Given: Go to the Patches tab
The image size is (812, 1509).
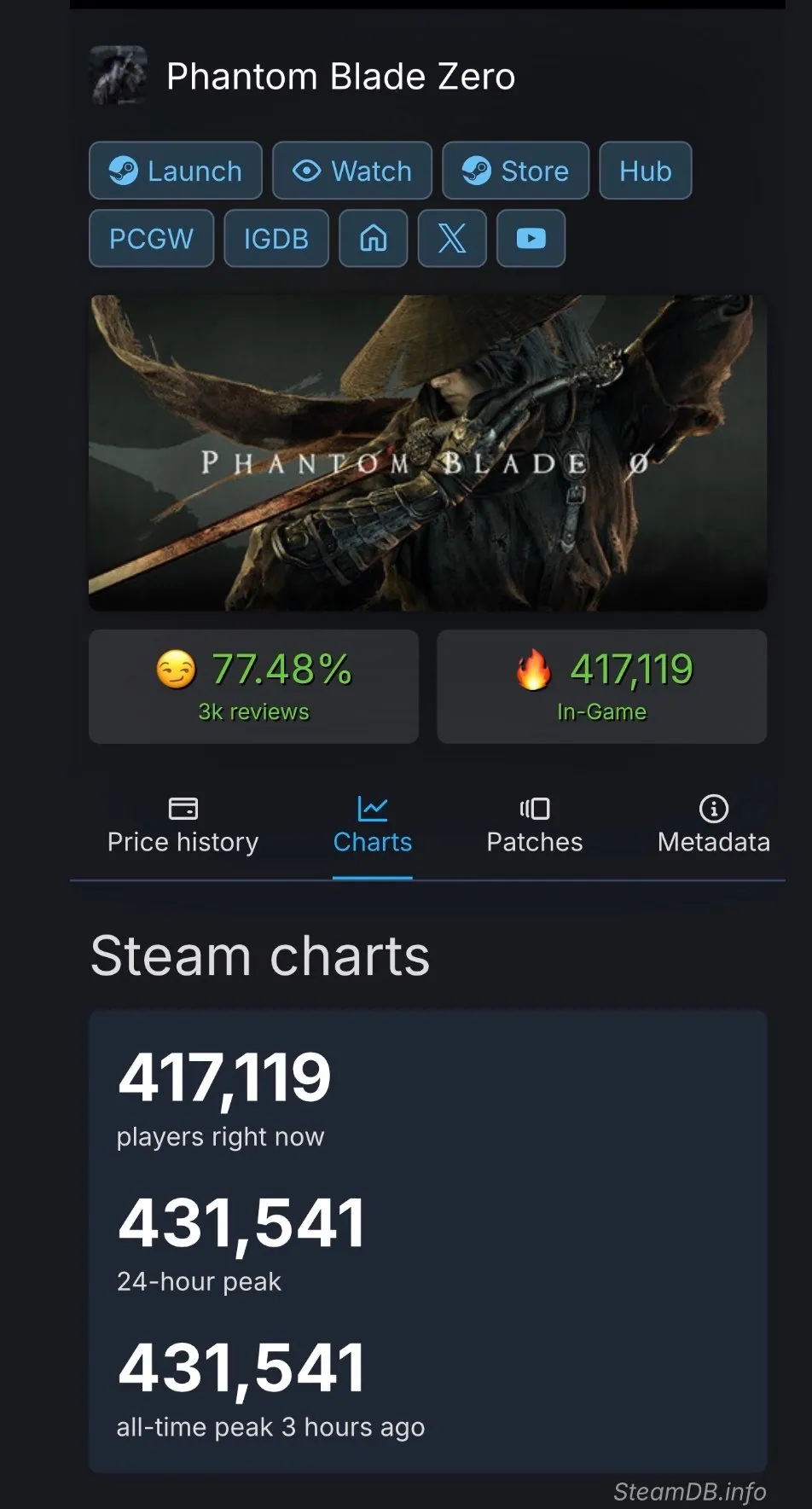Looking at the screenshot, I should (x=535, y=826).
